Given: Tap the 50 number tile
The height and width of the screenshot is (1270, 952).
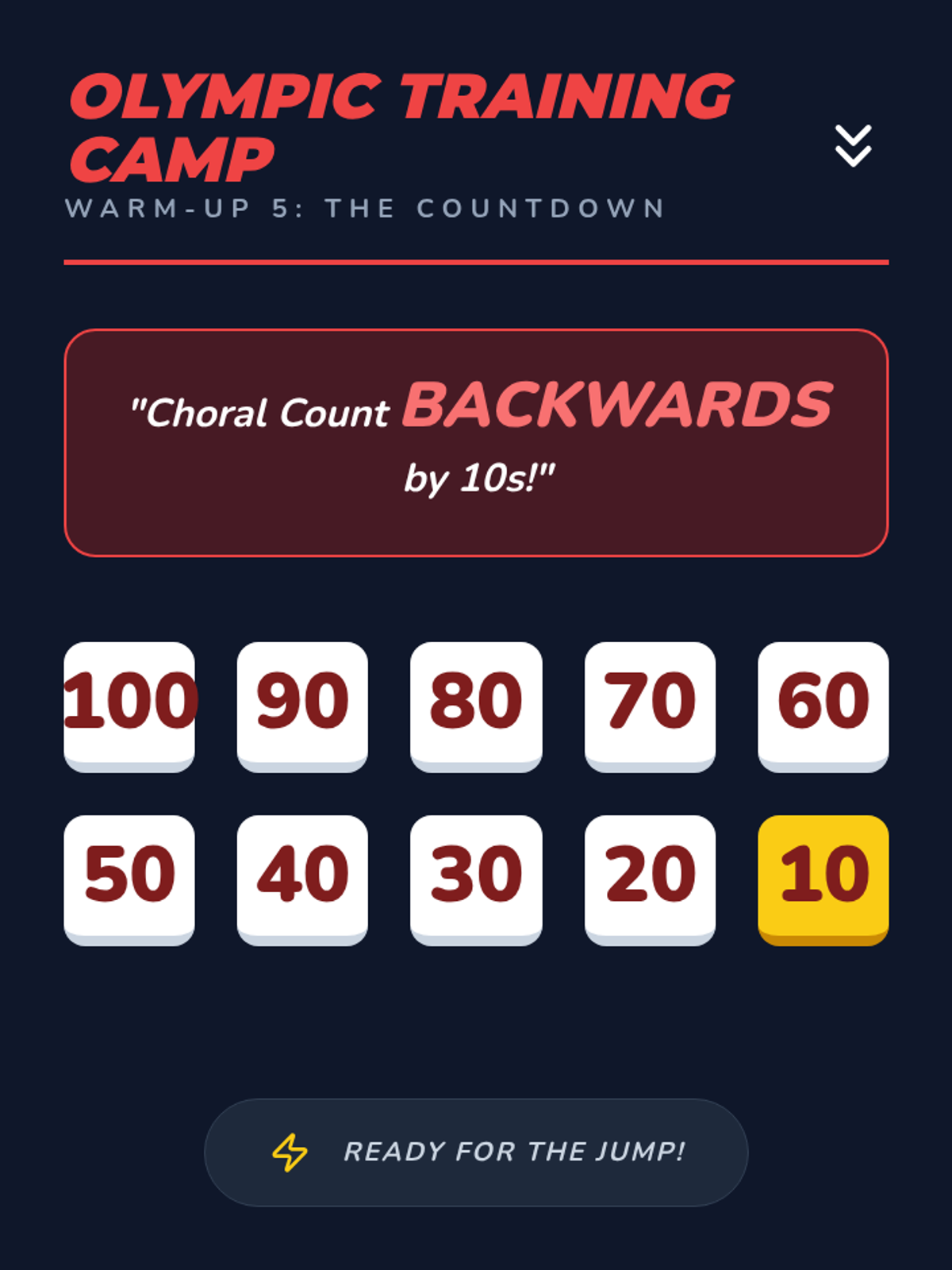Looking at the screenshot, I should pyautogui.click(x=129, y=880).
